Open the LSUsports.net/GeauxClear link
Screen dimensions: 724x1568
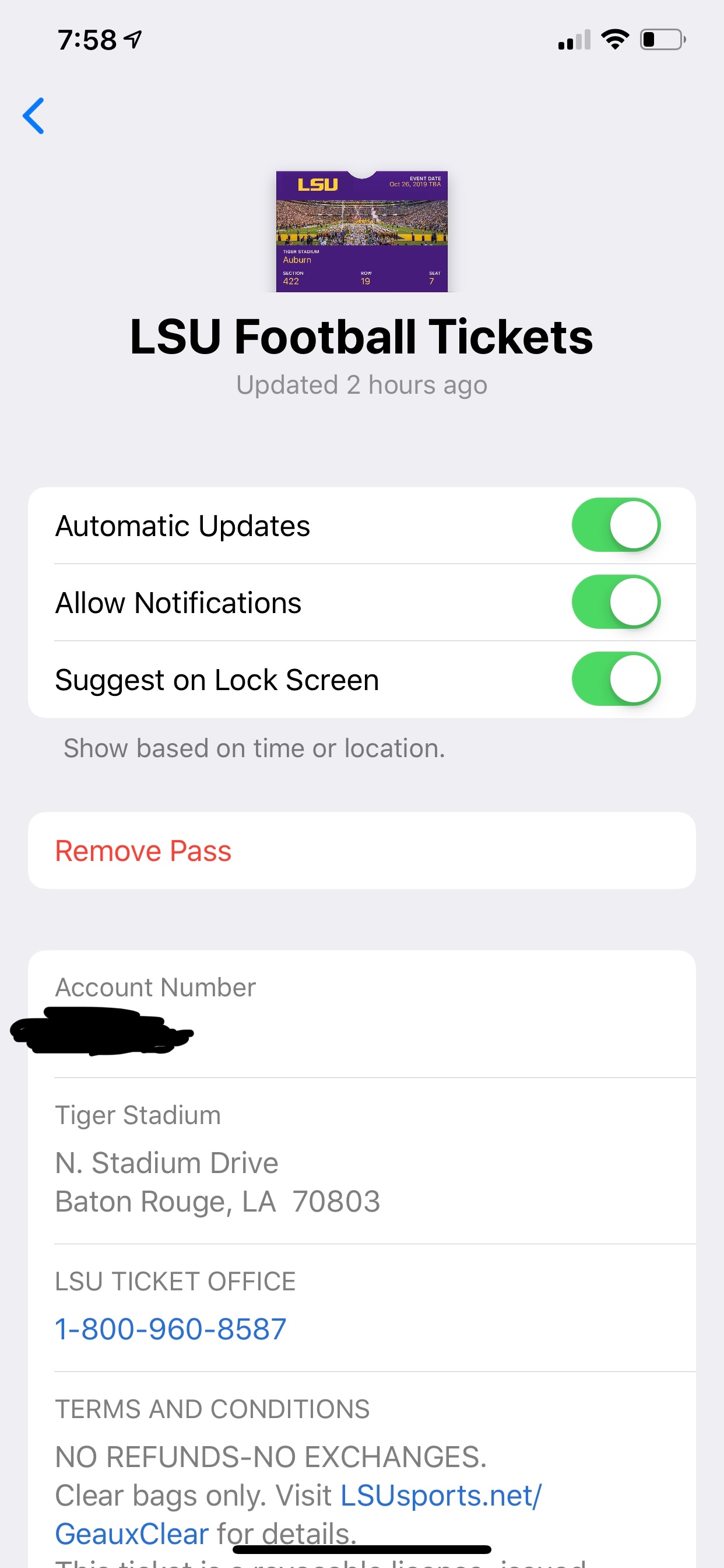440,1496
